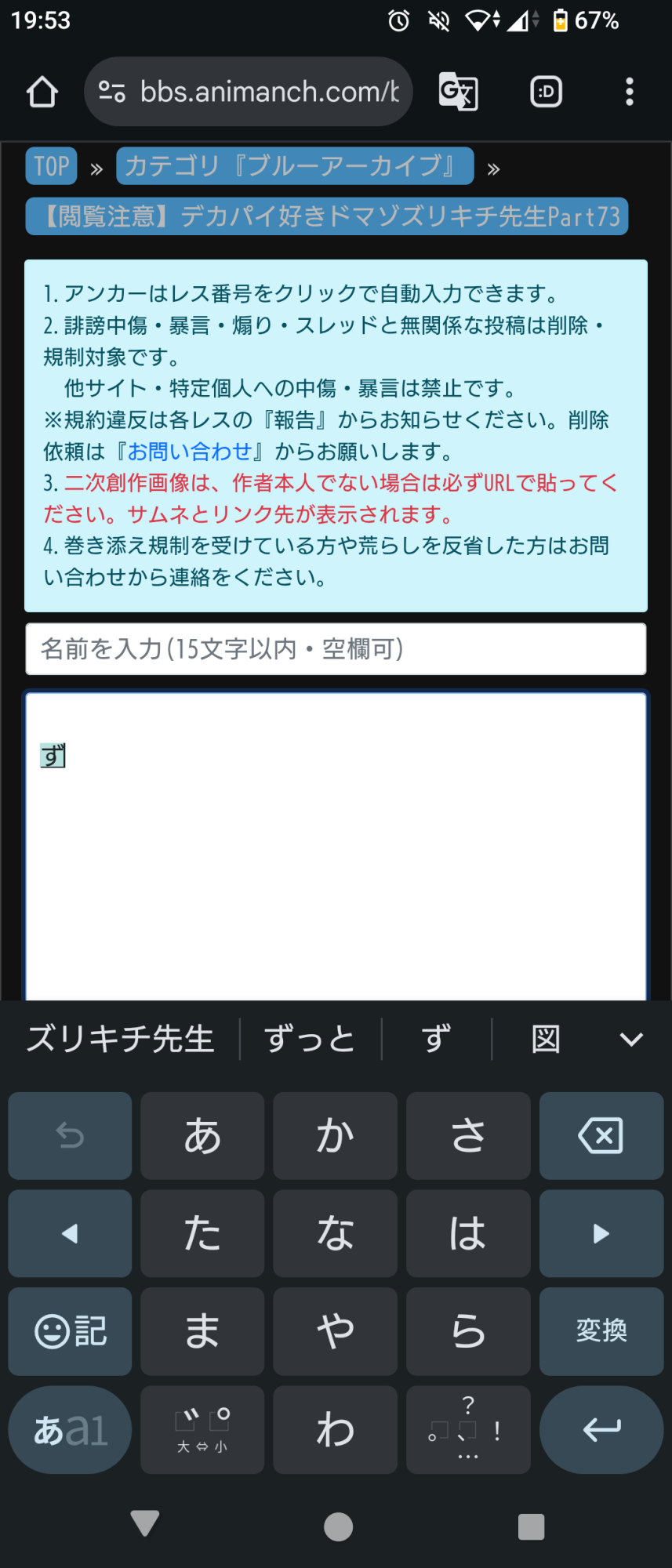
Task: Hit the keyboard backspace key
Action: point(601,1136)
